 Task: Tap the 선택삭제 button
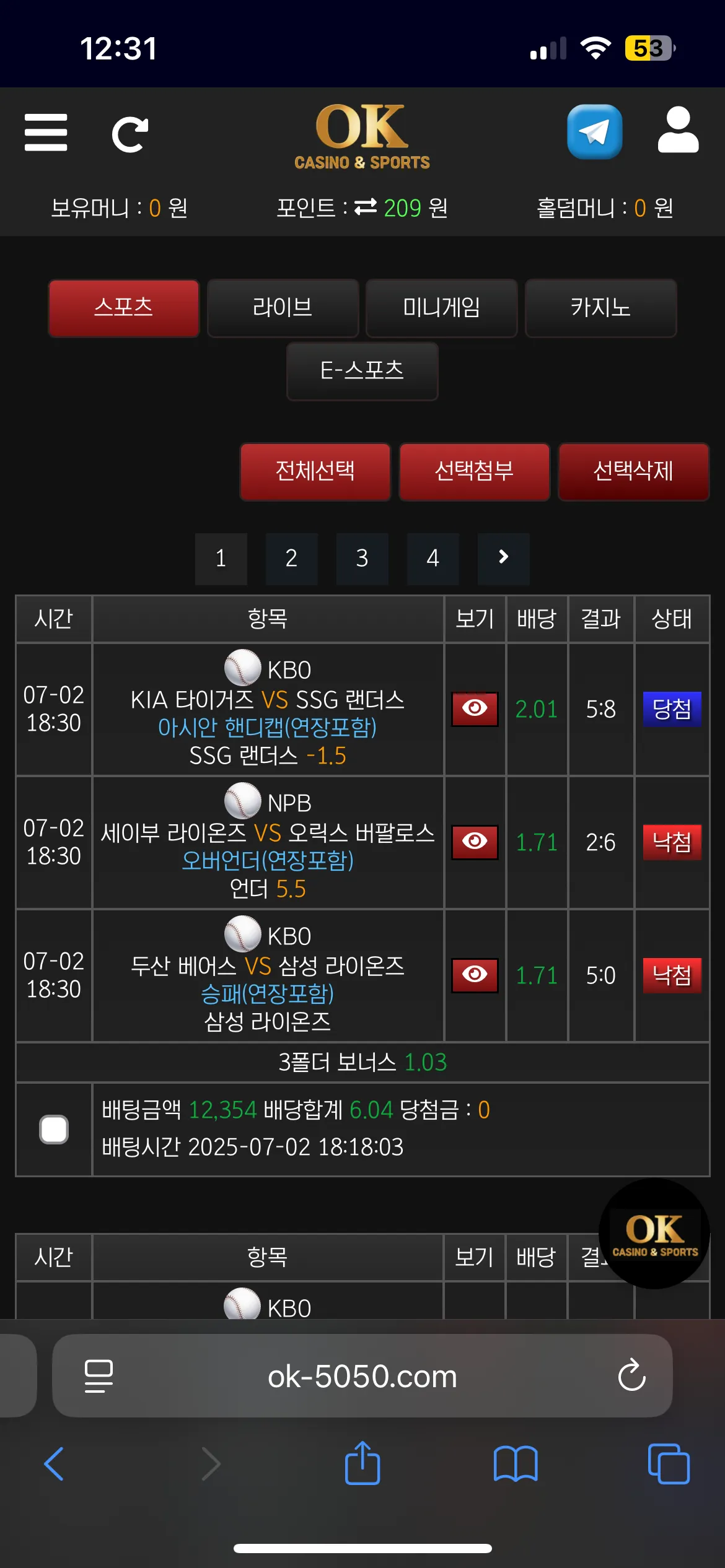[633, 471]
